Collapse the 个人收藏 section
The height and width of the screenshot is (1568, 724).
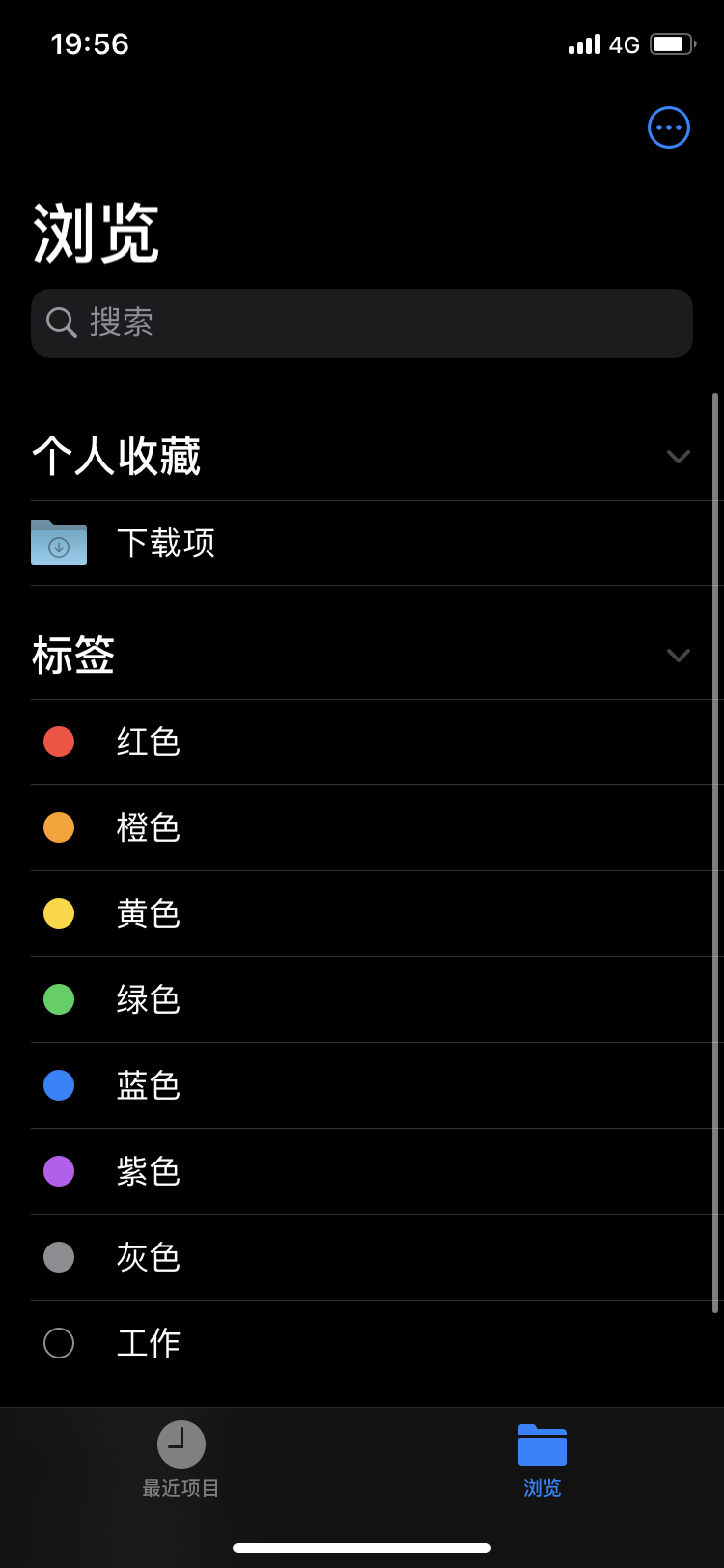click(x=679, y=456)
